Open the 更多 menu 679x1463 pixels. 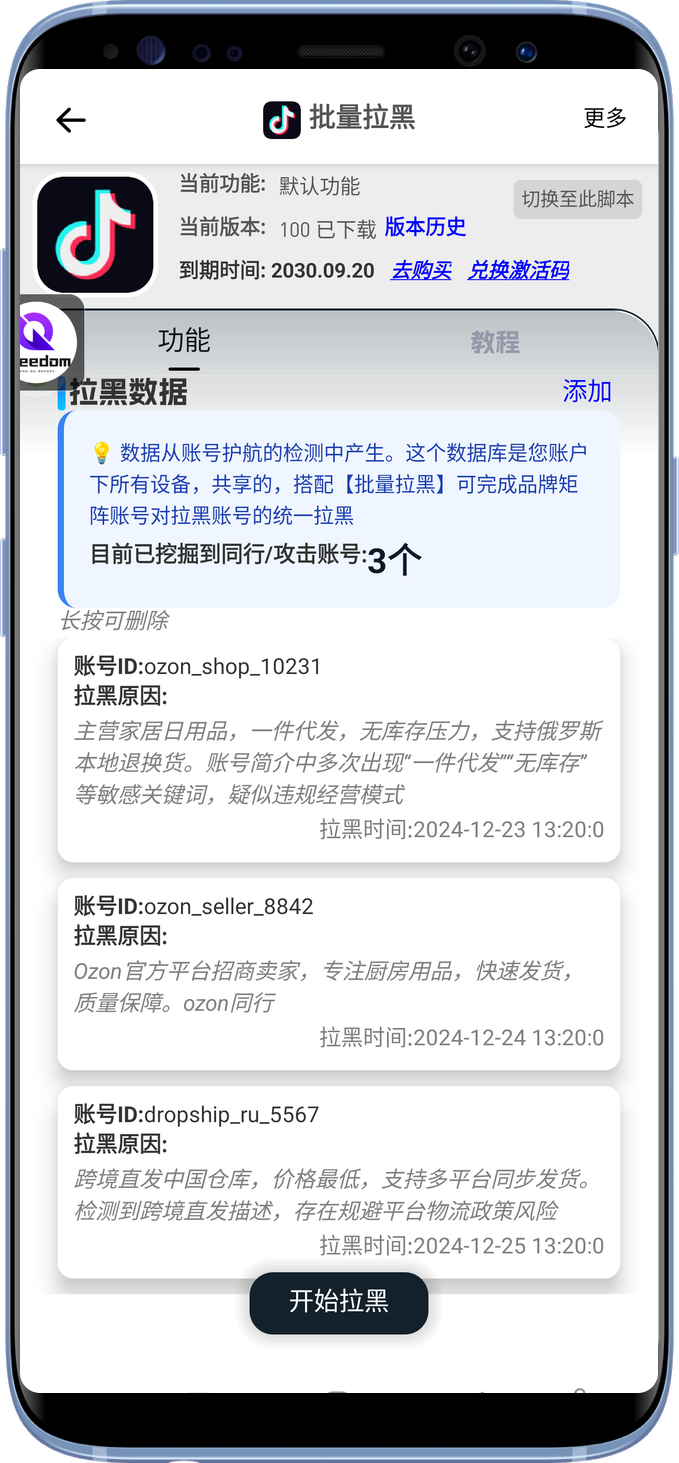pos(604,118)
